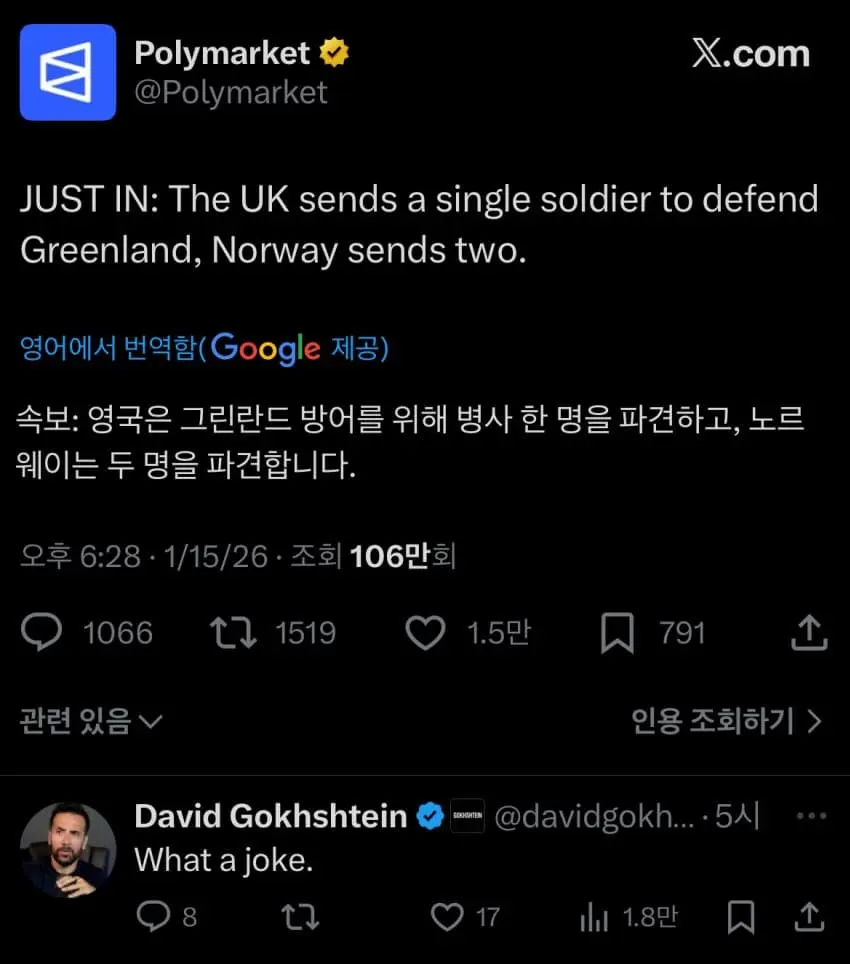This screenshot has width=850, height=964.
Task: Repost the Polymarket post
Action: click(233, 633)
